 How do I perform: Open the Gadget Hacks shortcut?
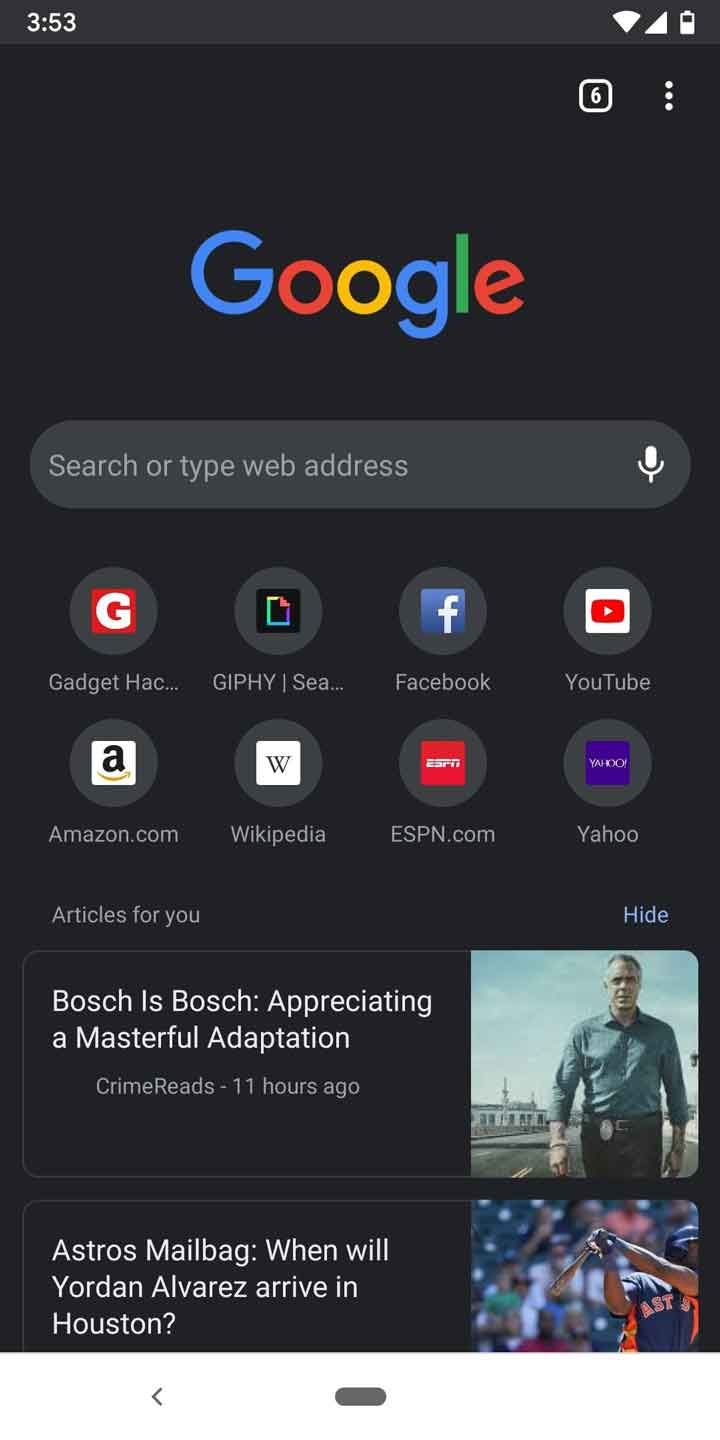[x=113, y=611]
